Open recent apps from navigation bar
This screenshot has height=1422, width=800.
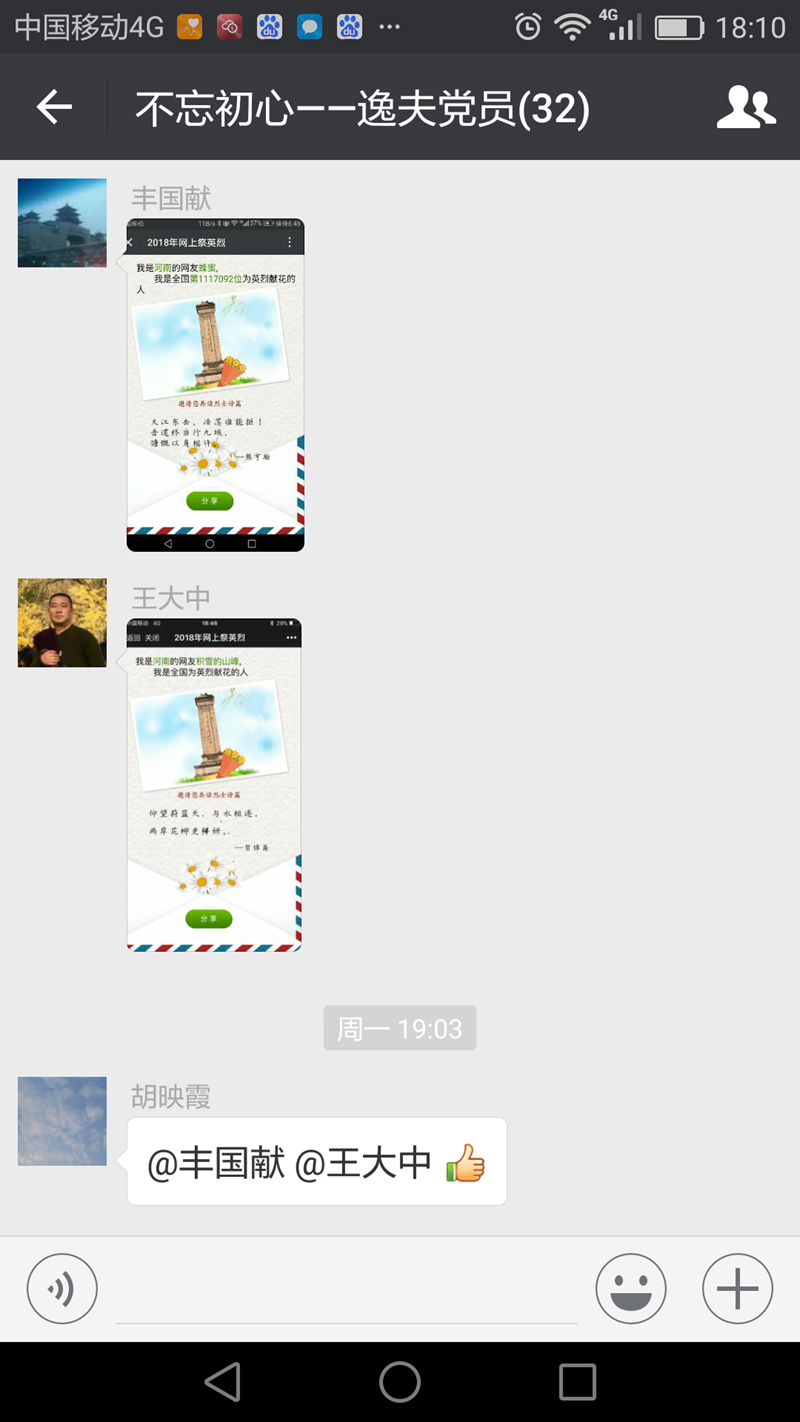(577, 1382)
